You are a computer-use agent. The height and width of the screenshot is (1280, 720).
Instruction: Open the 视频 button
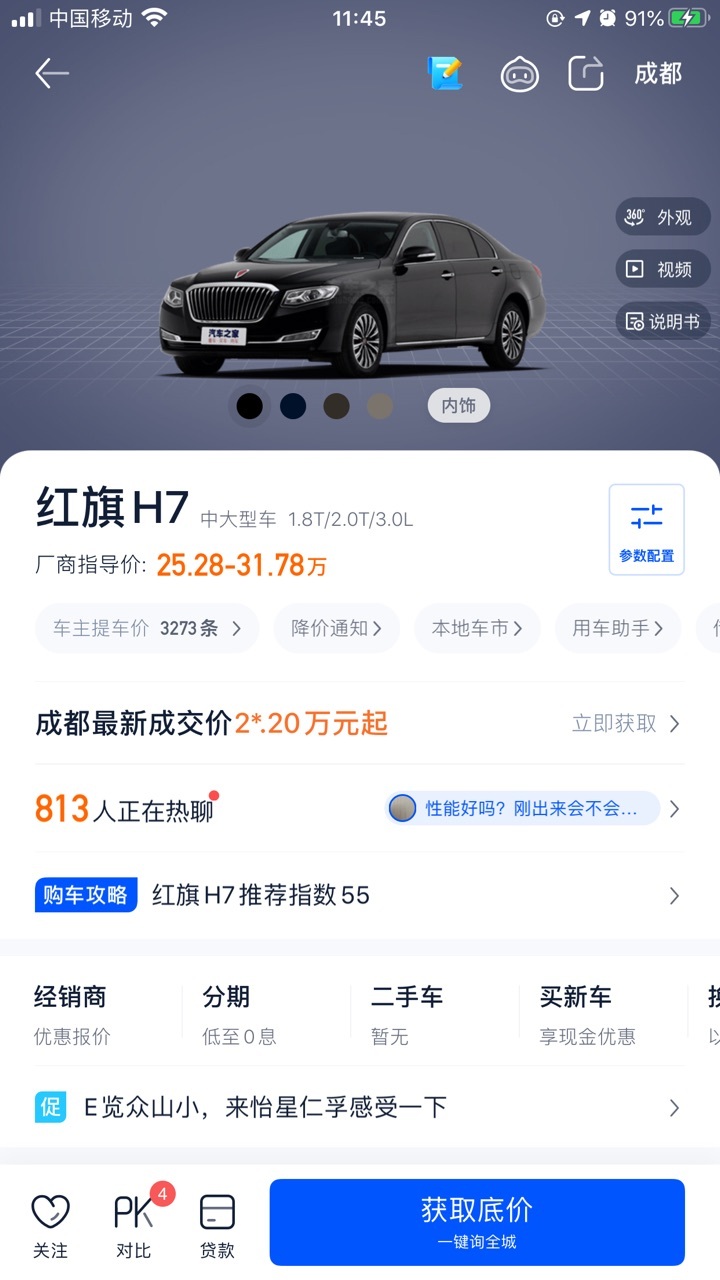coord(662,268)
